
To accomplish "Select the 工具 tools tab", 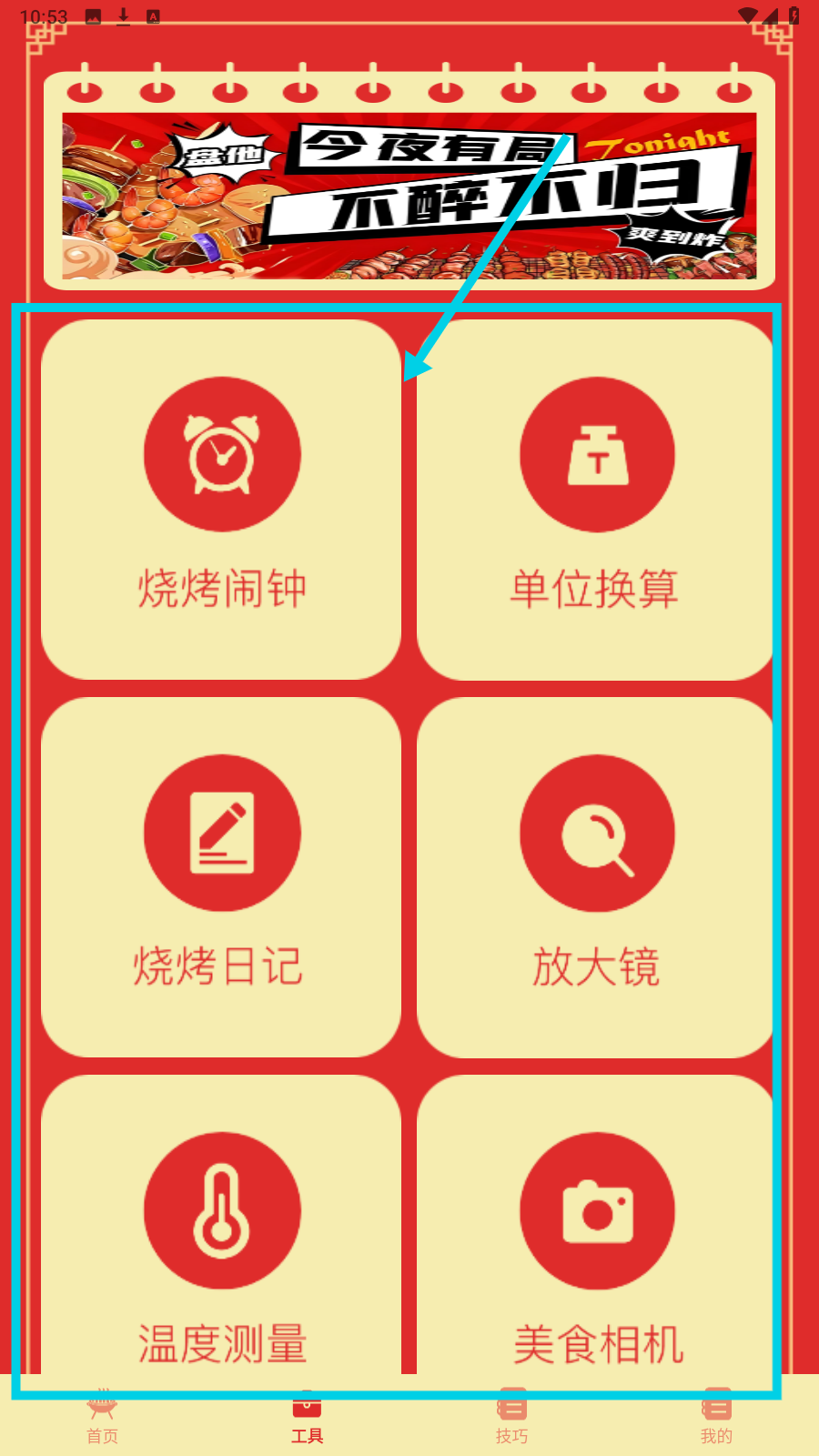I will (x=307, y=1418).
